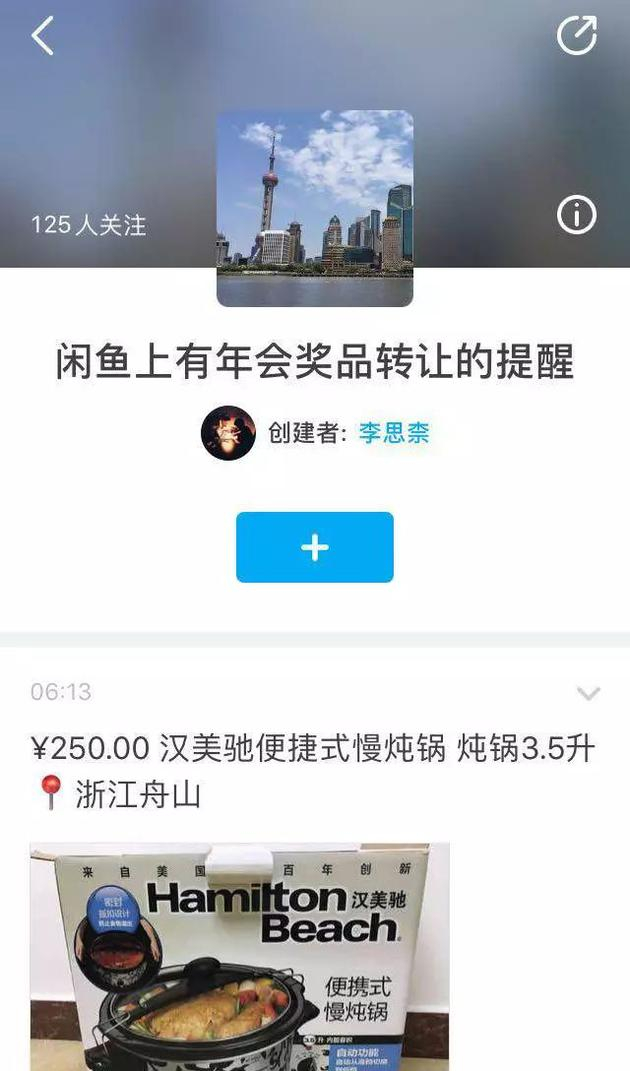Go back using the top-left arrow
The image size is (630, 1071).
click(42, 37)
